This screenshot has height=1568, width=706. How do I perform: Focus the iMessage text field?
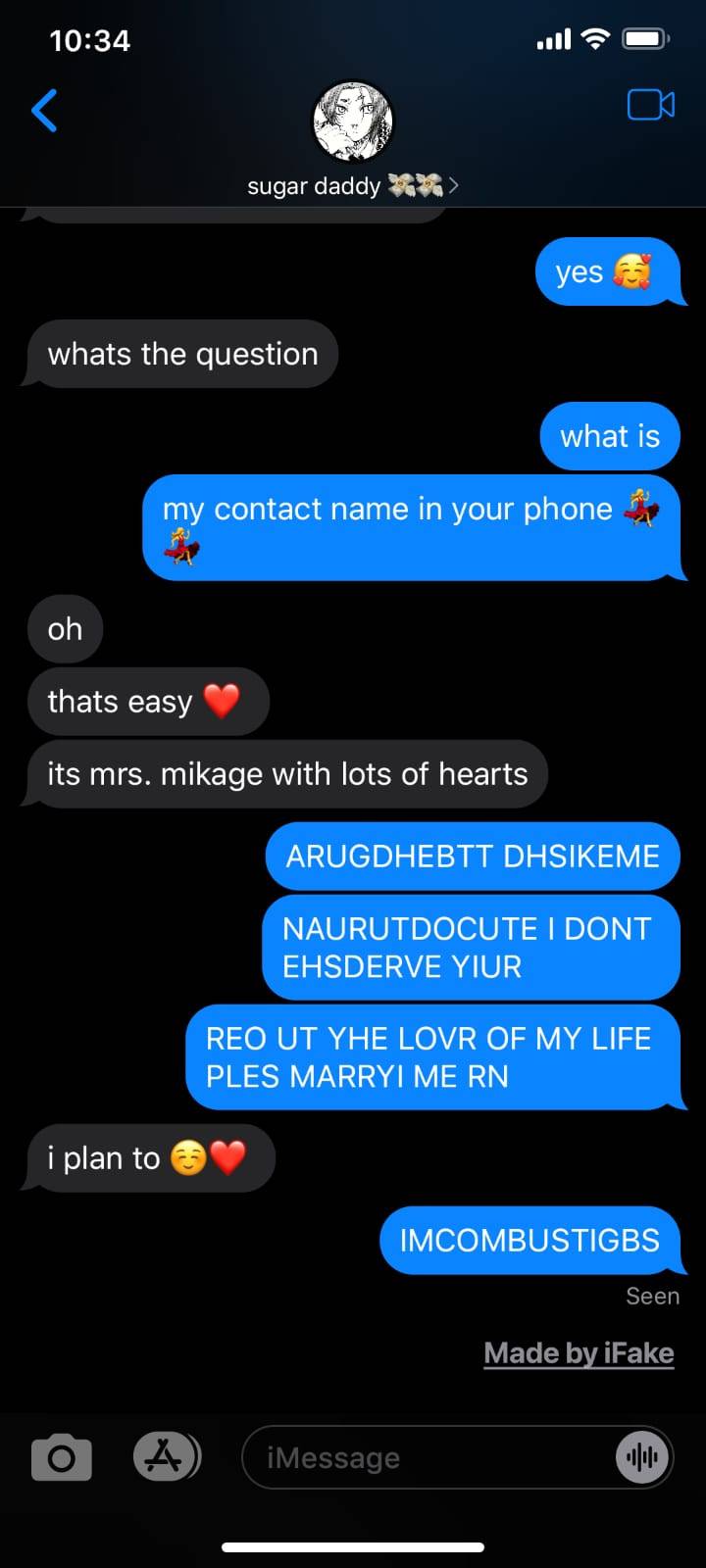pyautogui.click(x=422, y=1458)
